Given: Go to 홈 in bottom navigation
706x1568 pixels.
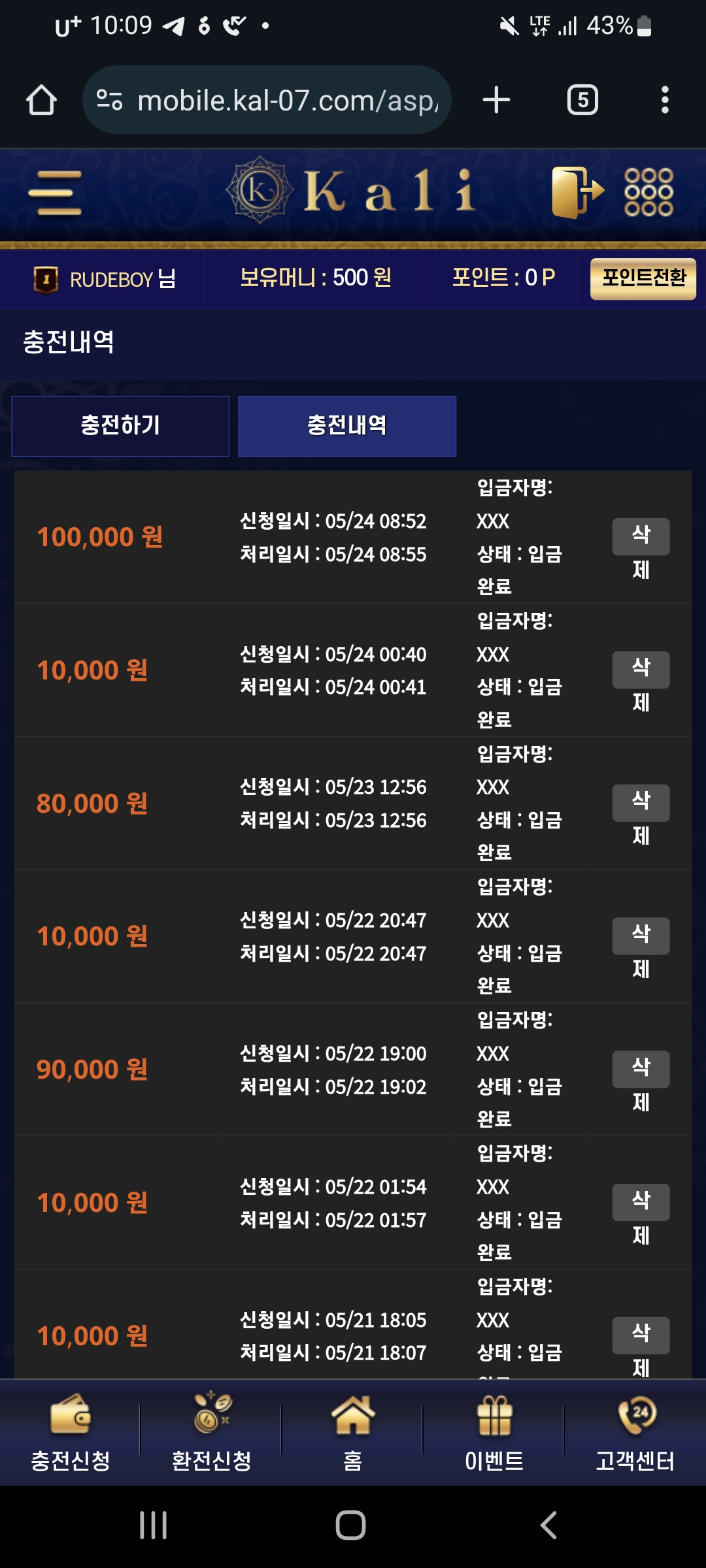Looking at the screenshot, I should [x=352, y=1431].
